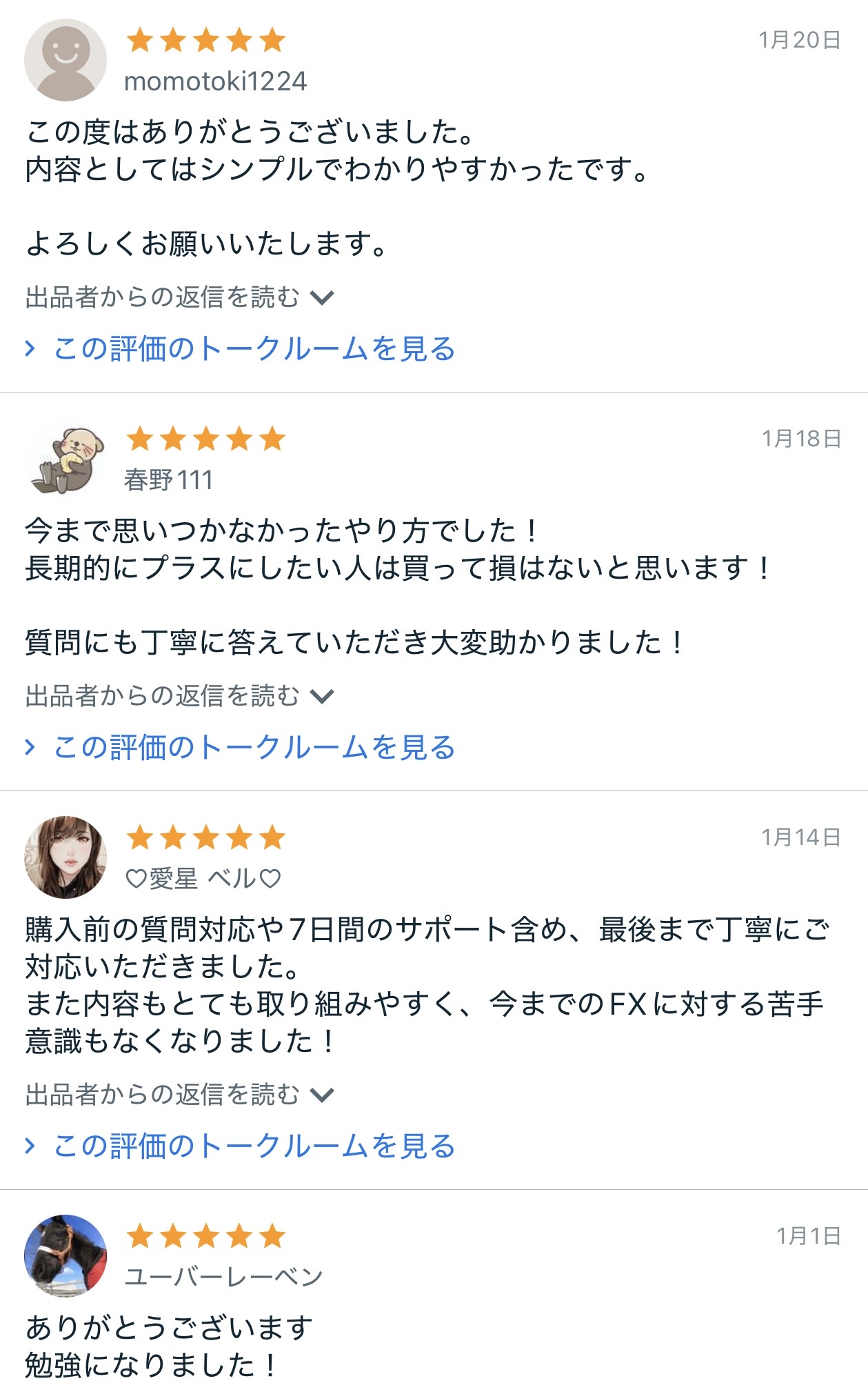This screenshot has width=868, height=1392.
Task: Open the talk room for 春野111's review
Action: pyautogui.click(x=254, y=748)
